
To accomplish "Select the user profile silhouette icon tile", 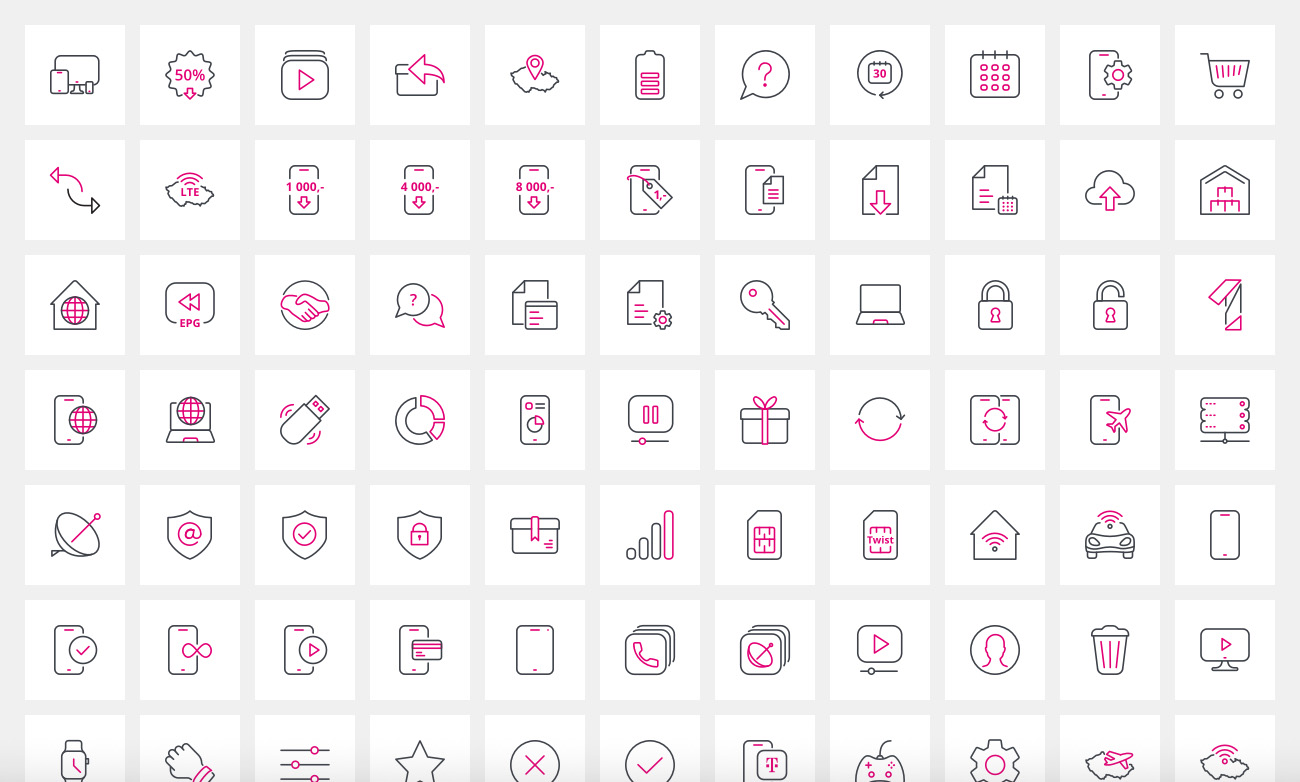I will tap(995, 650).
